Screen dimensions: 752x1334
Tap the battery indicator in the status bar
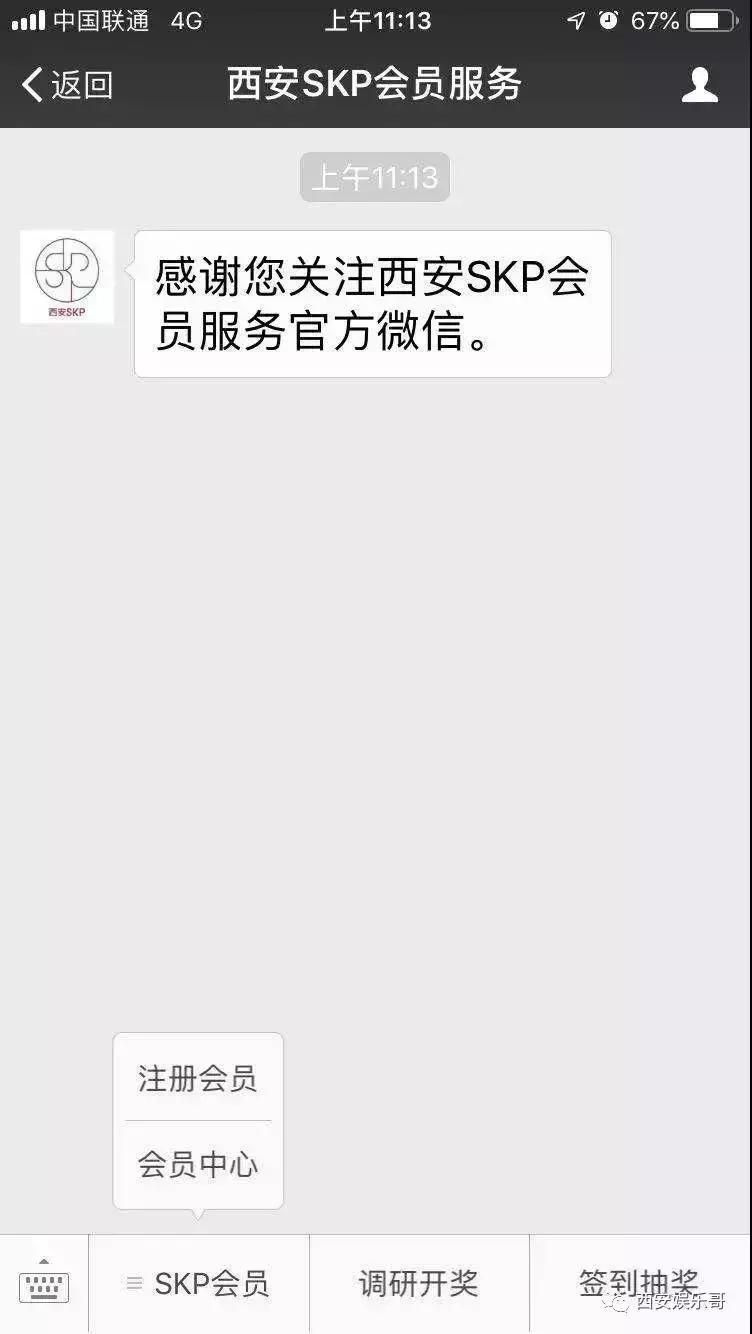click(x=713, y=18)
